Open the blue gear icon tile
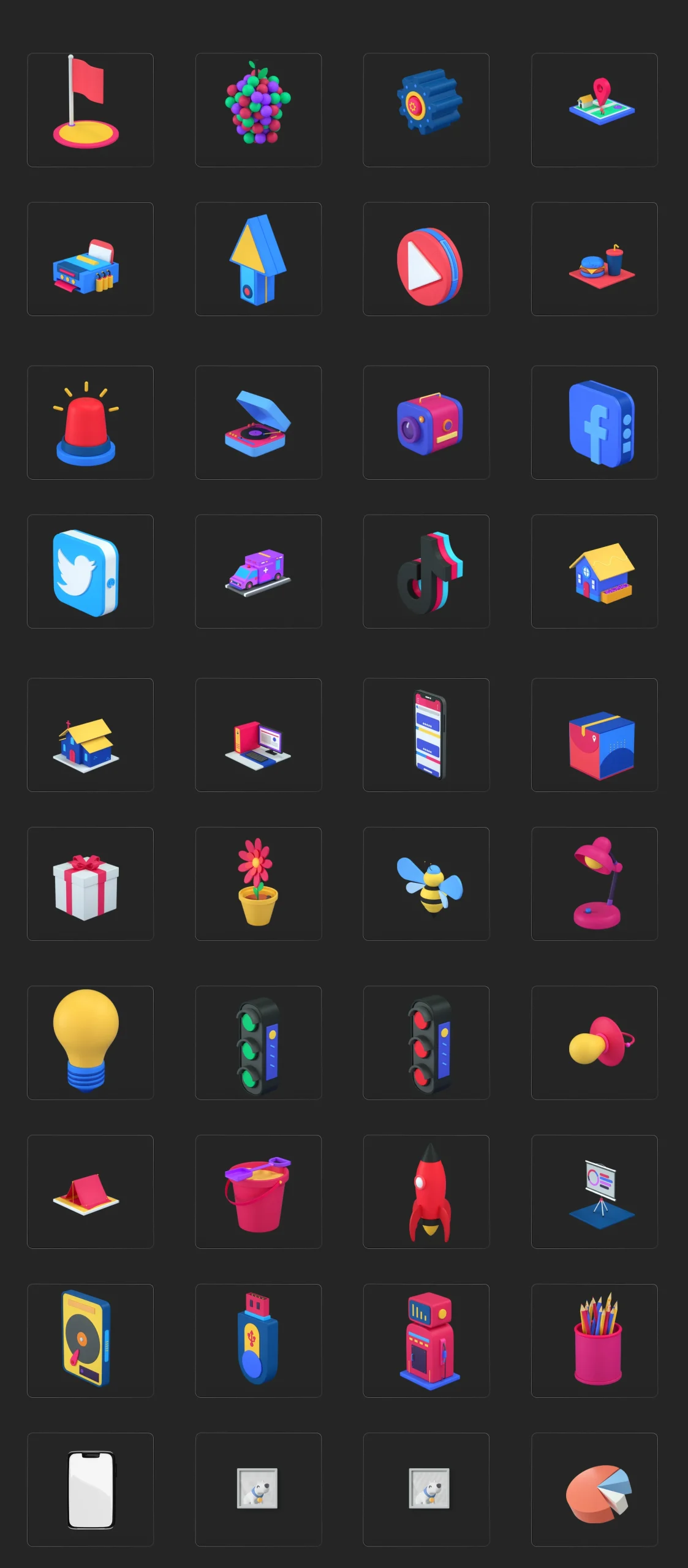688x1568 pixels. [426, 110]
